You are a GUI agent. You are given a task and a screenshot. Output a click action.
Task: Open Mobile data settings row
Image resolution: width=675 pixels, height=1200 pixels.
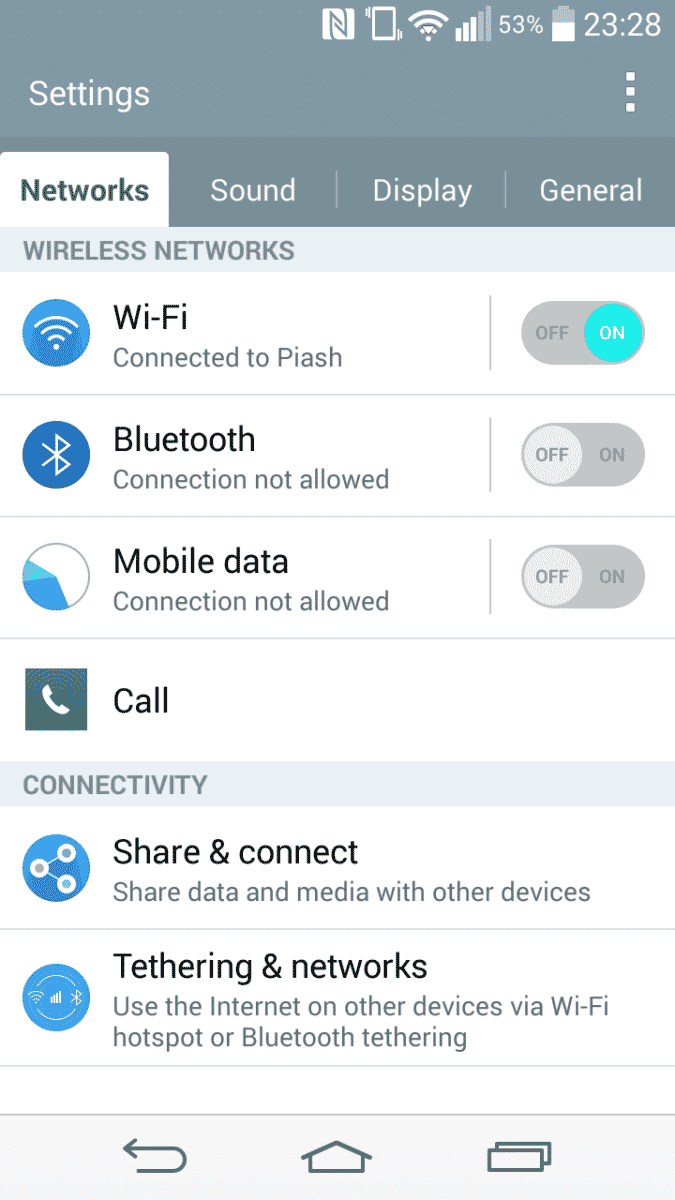250,578
